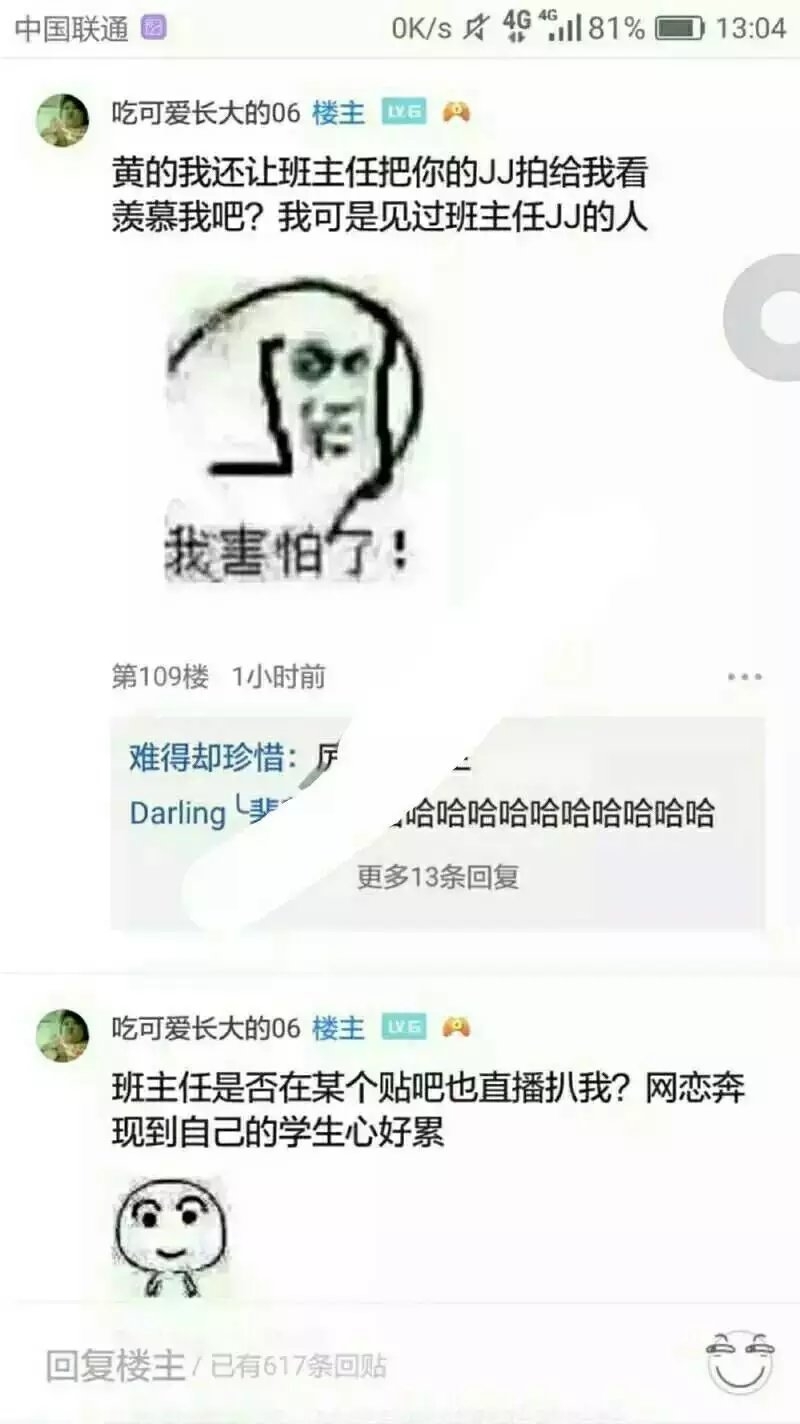Open the overflow menu on the 第109楼 post
This screenshot has width=800, height=1424.
tap(745, 677)
